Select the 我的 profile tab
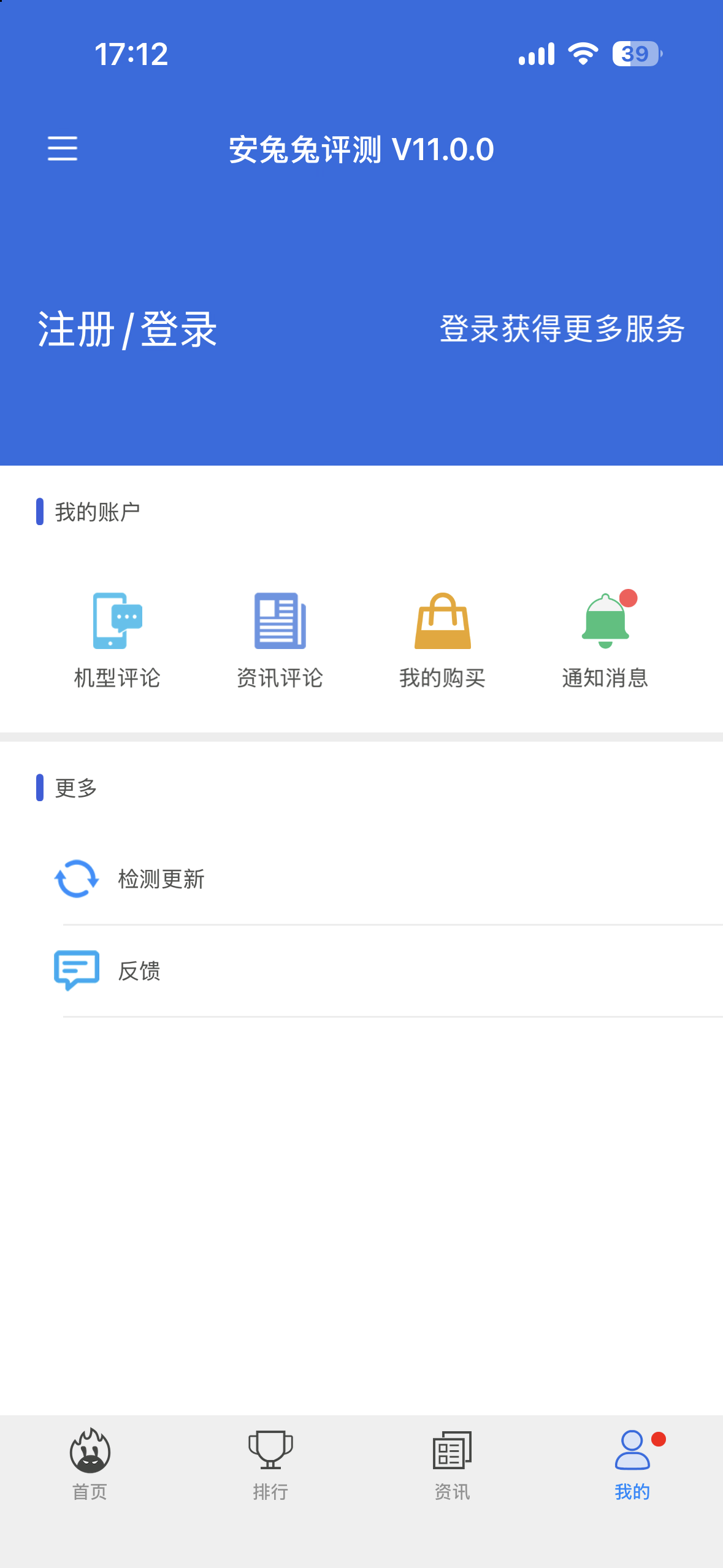The height and width of the screenshot is (1568, 723). (x=633, y=1464)
